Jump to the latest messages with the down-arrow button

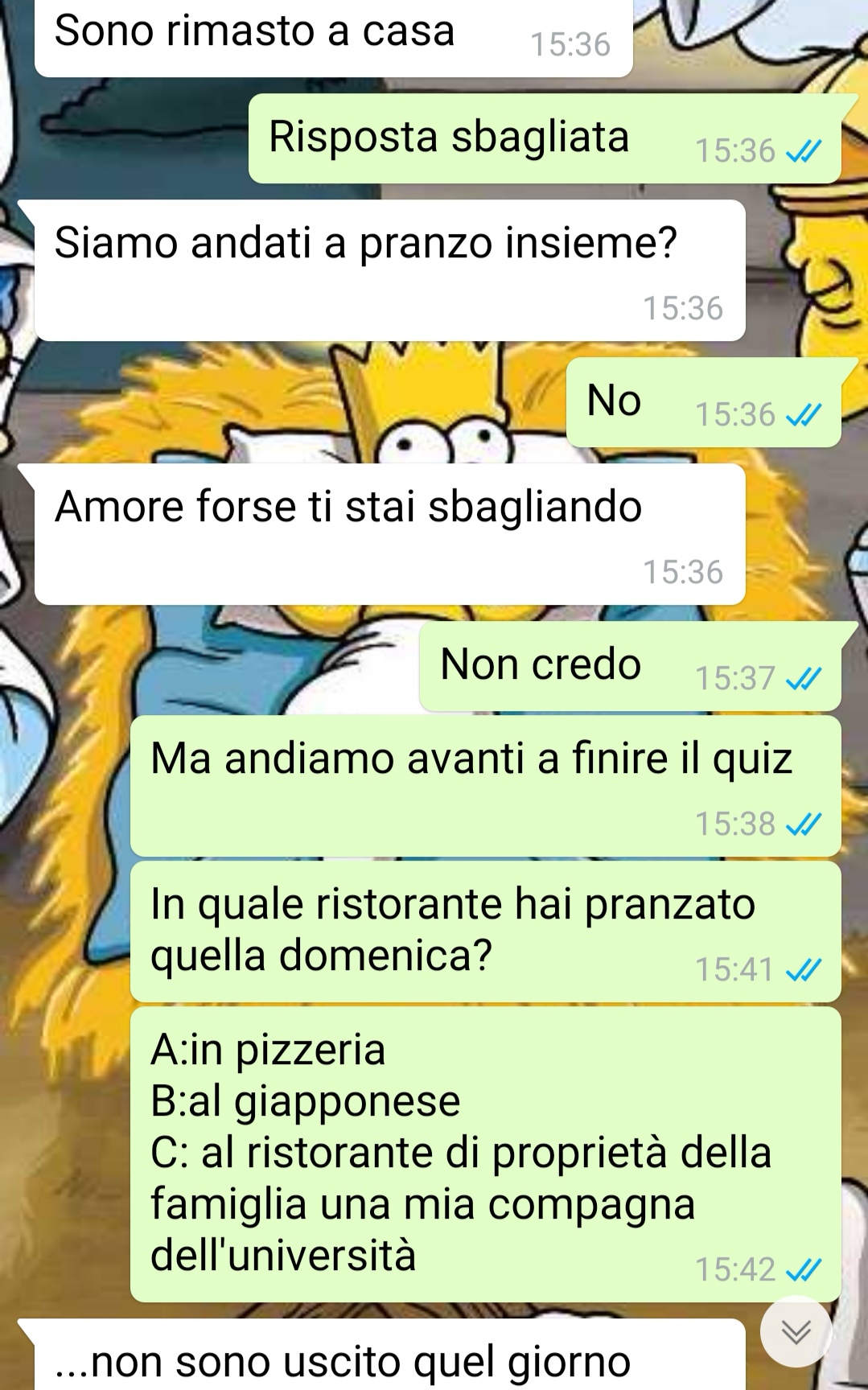(x=796, y=1331)
